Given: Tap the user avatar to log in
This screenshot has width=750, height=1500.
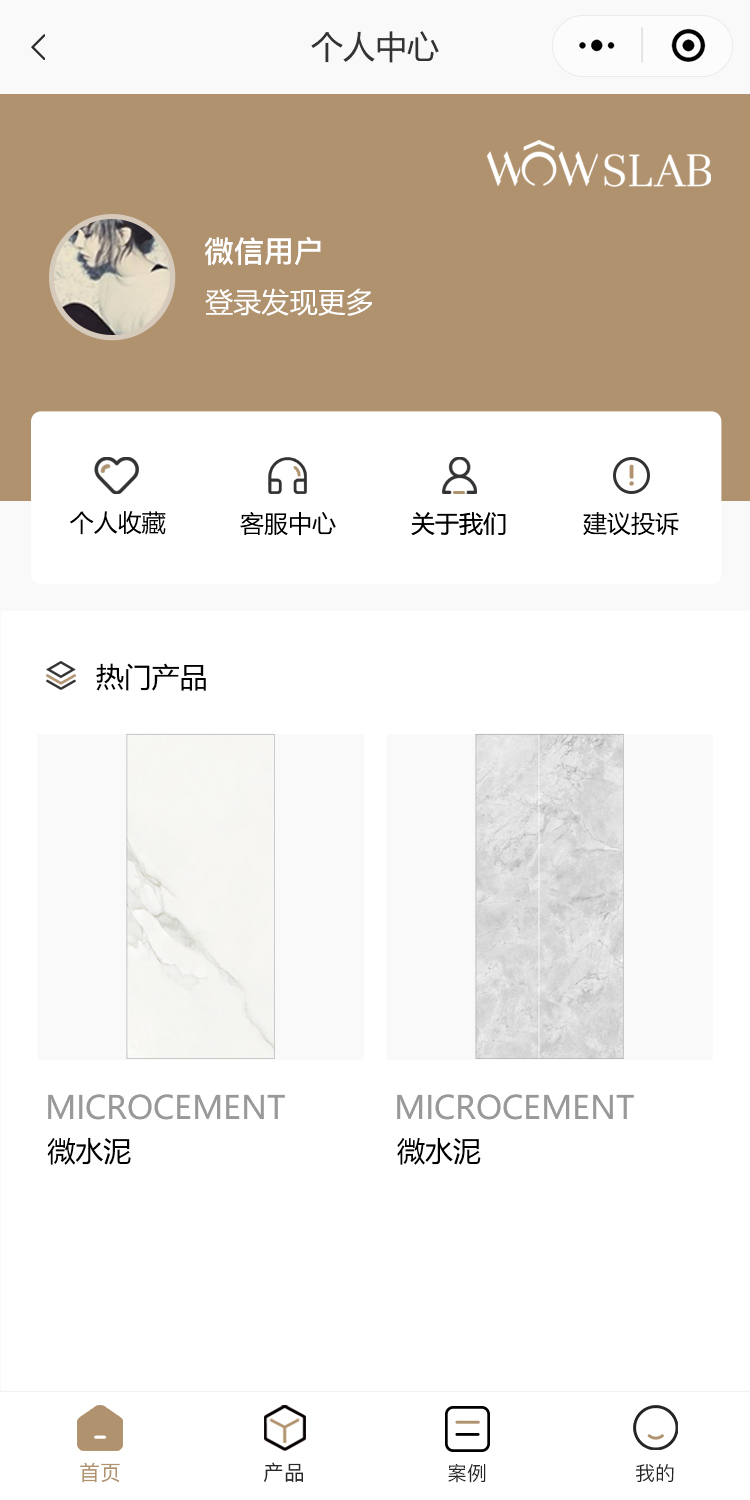Looking at the screenshot, I should point(112,277).
